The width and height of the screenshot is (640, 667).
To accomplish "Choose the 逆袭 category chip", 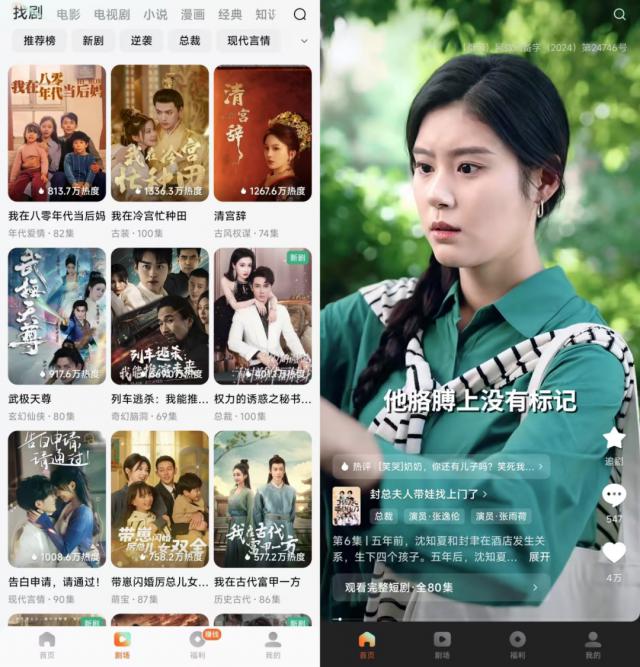I will coord(141,41).
